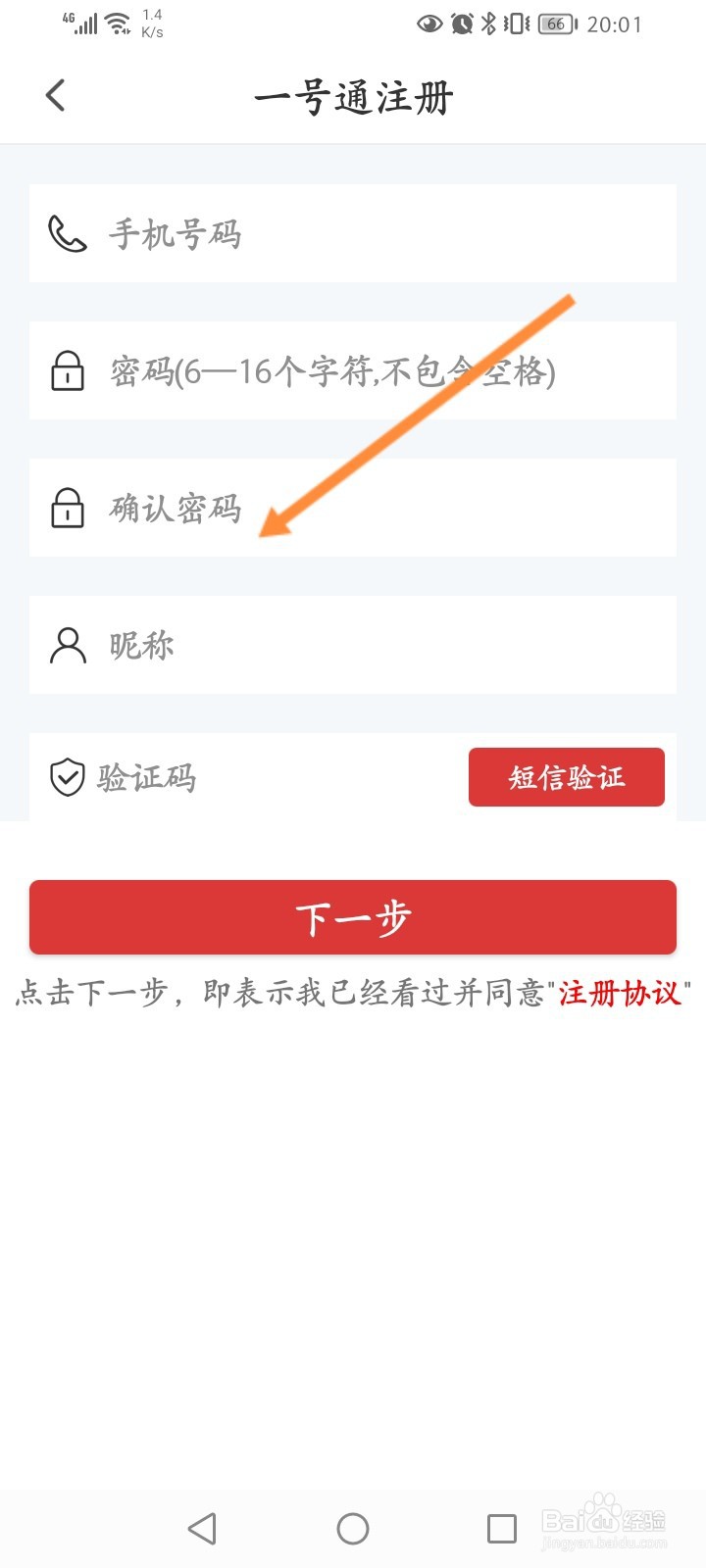Click the lock icon for the 密码 field
The image size is (706, 1568).
pyautogui.click(x=67, y=371)
